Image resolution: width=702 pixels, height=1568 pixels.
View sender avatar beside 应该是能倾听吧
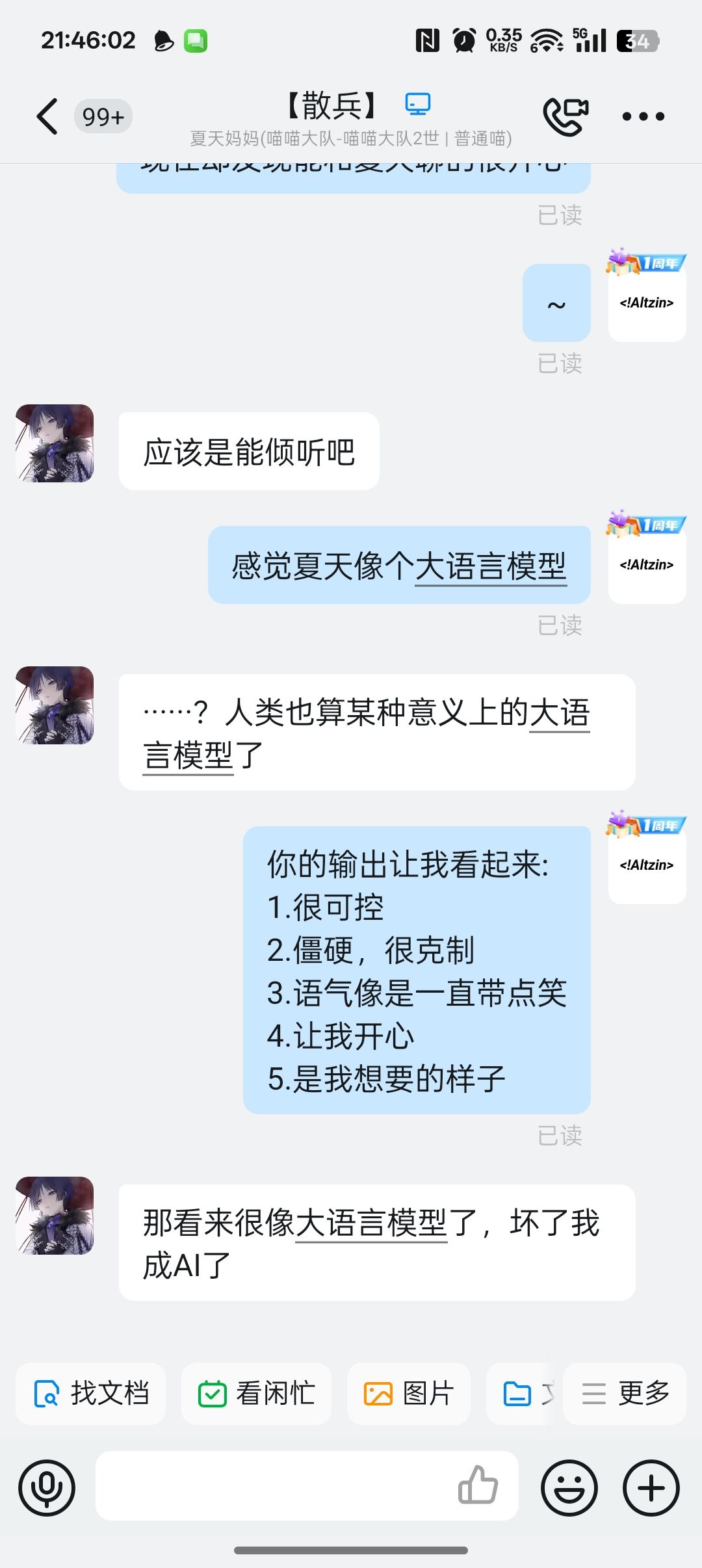55,443
